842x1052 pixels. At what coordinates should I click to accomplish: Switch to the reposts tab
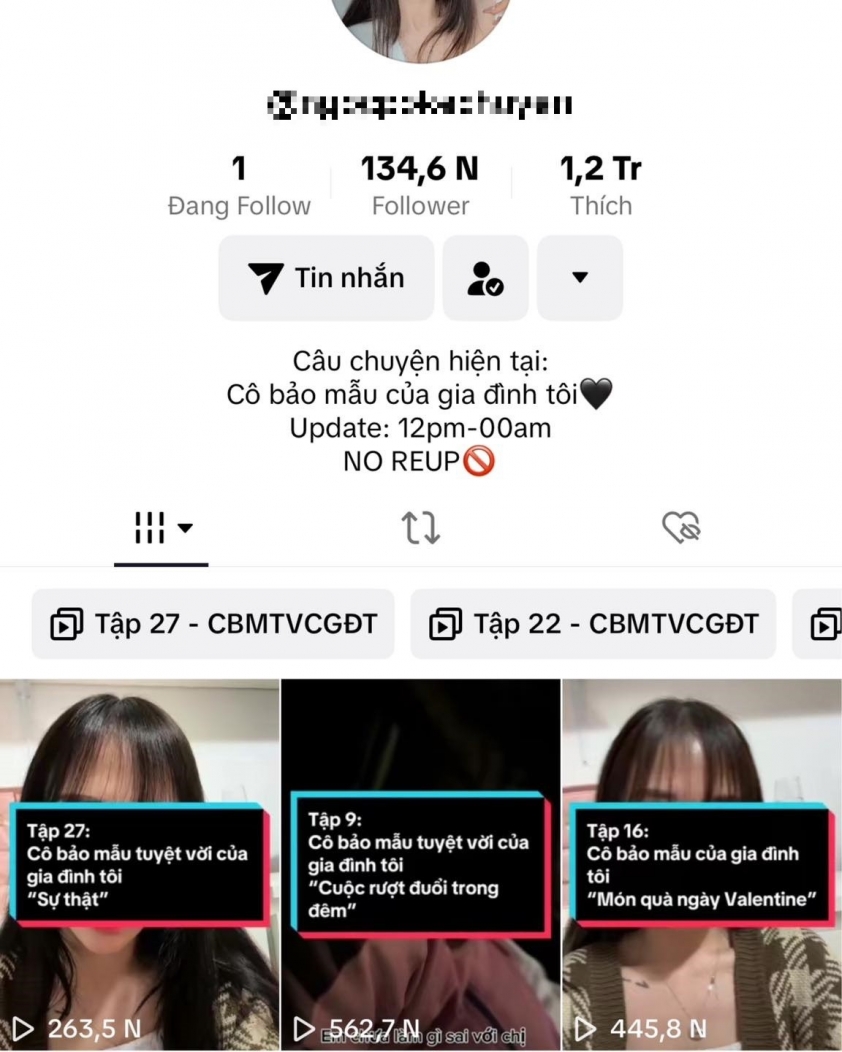click(421, 528)
